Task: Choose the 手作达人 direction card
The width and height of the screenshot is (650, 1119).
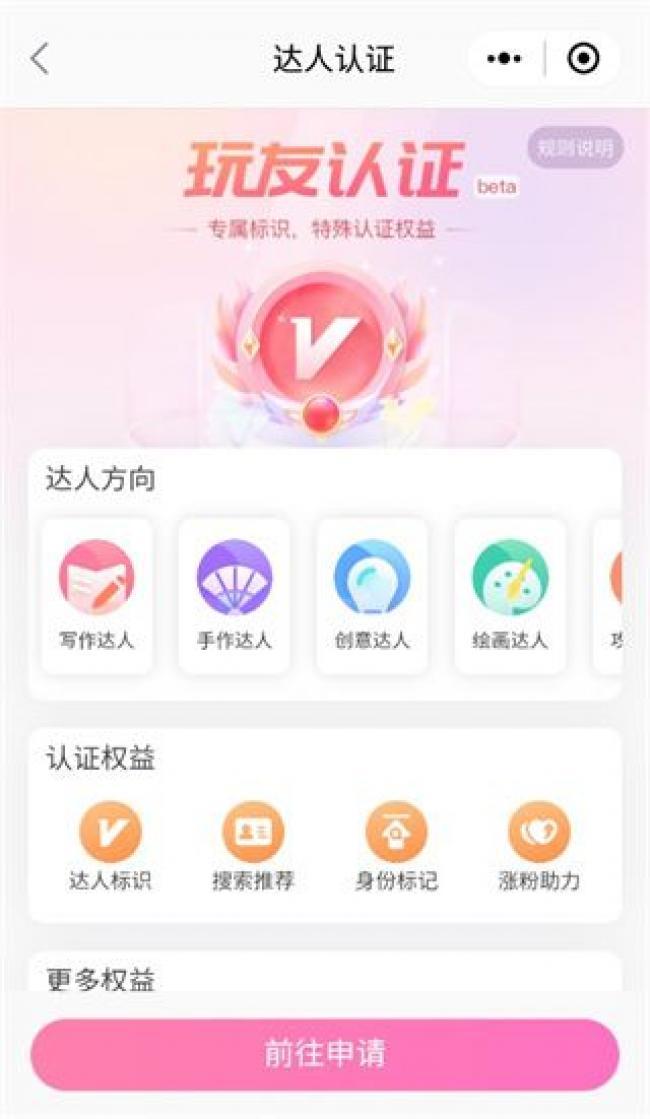Action: (x=234, y=595)
